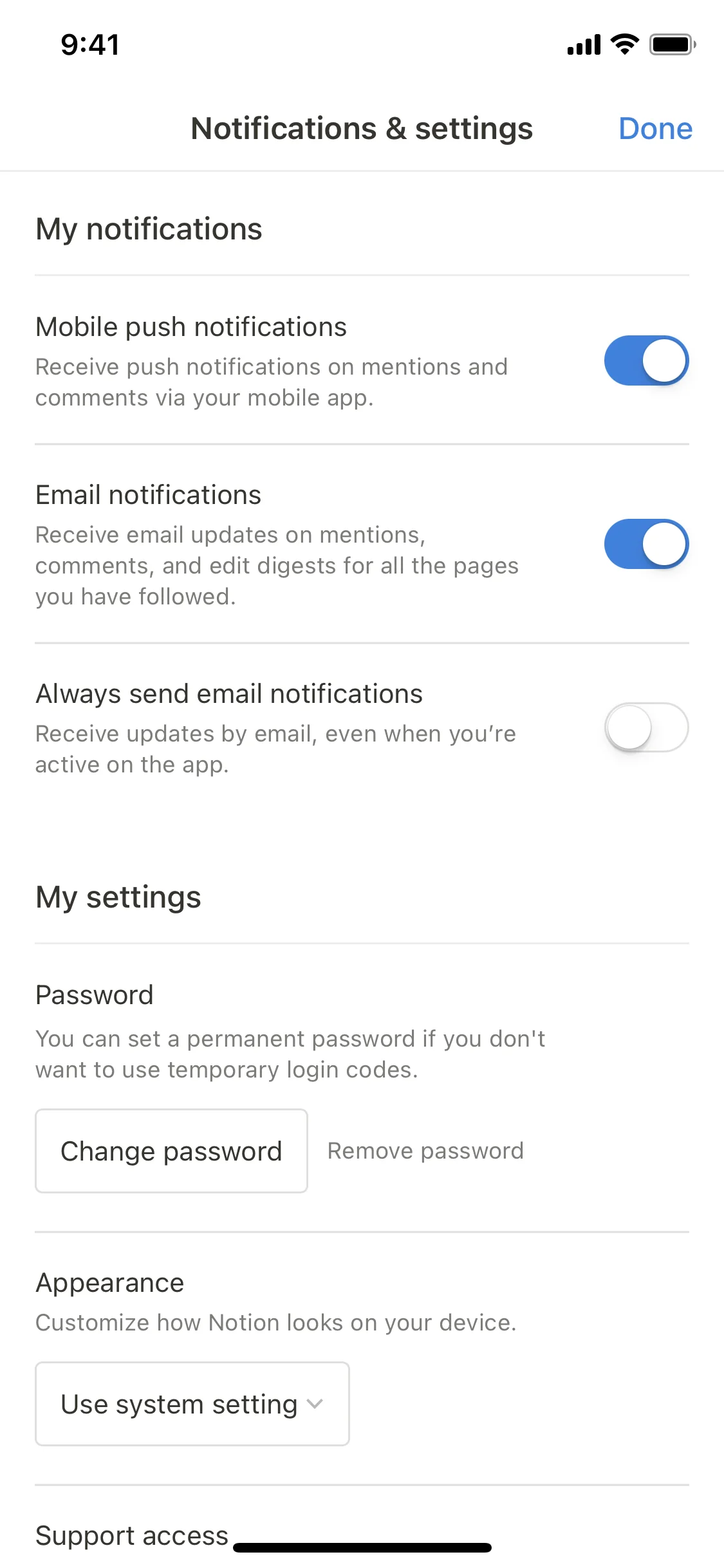Toggle off Mobile push notifications

click(x=646, y=361)
